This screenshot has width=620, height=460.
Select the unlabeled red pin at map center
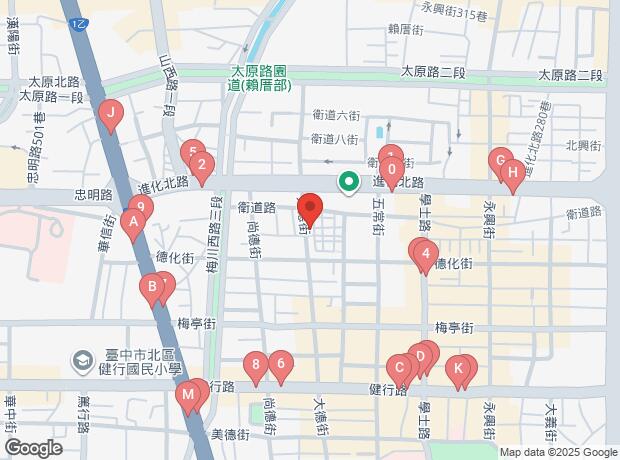(x=310, y=211)
